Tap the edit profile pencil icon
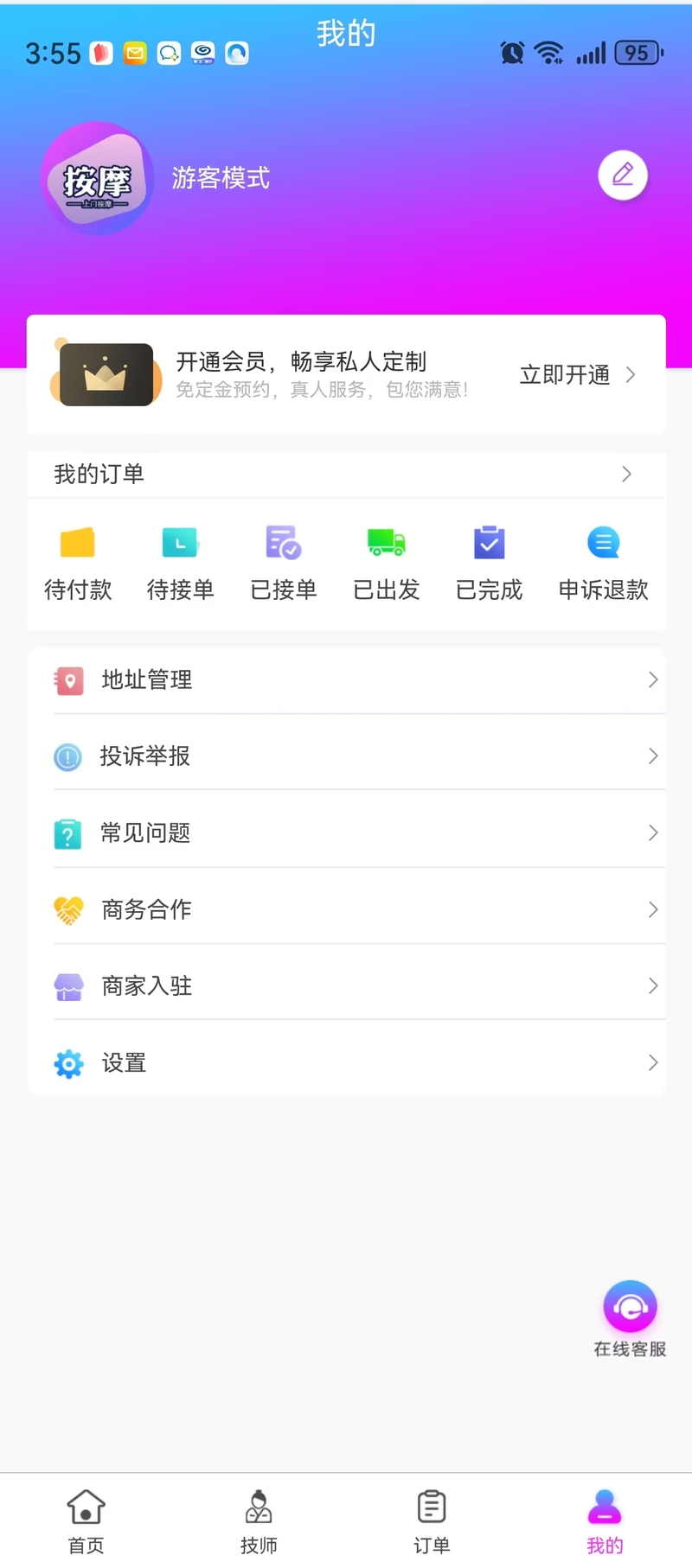 (x=623, y=175)
